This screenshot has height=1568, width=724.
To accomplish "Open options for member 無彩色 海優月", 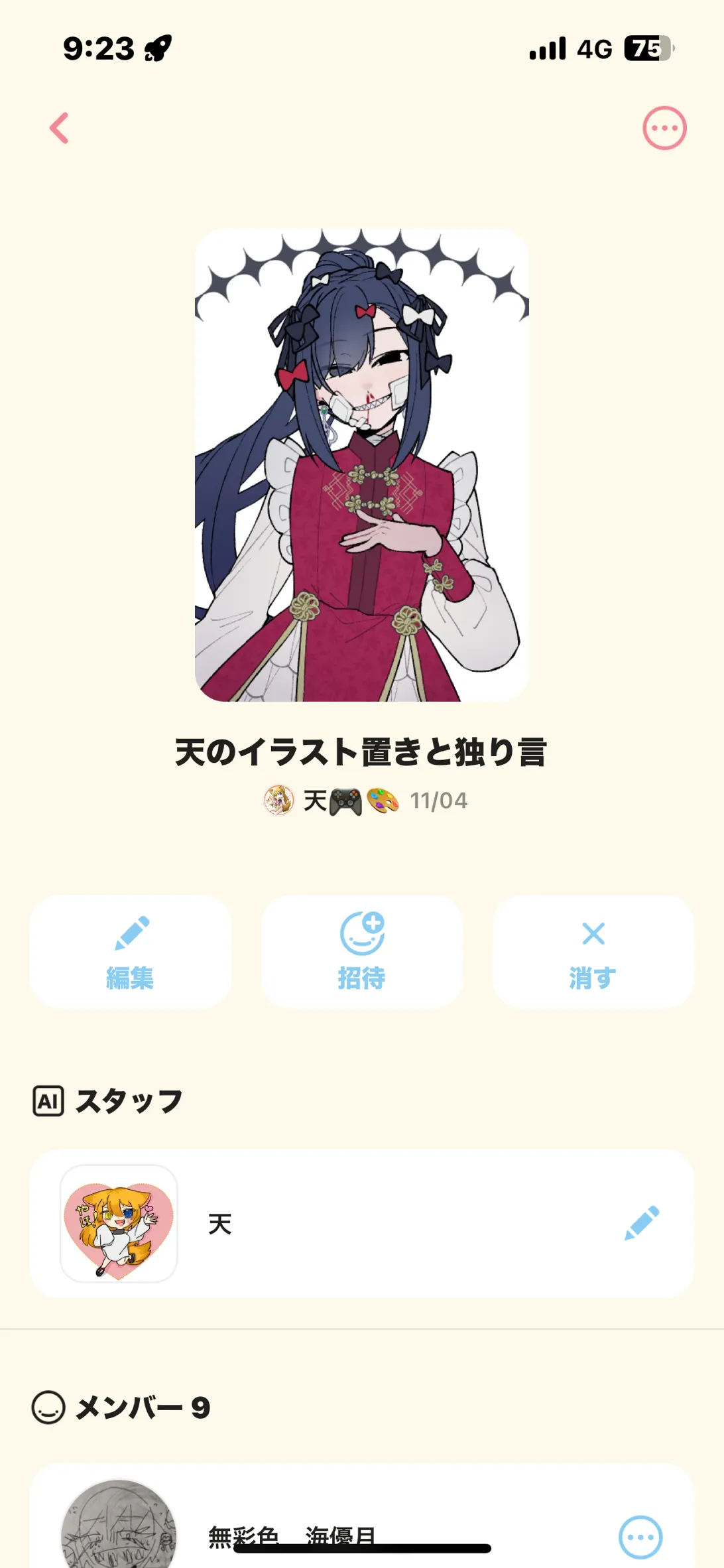I will pyautogui.click(x=640, y=1537).
